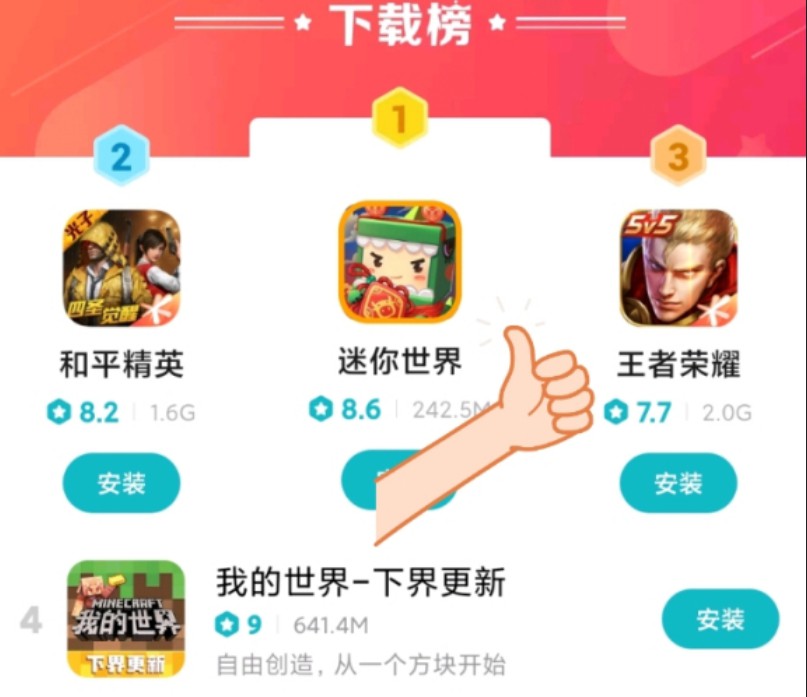The height and width of the screenshot is (697, 807).
Task: Install 王者荣耀 game
Action: (678, 483)
